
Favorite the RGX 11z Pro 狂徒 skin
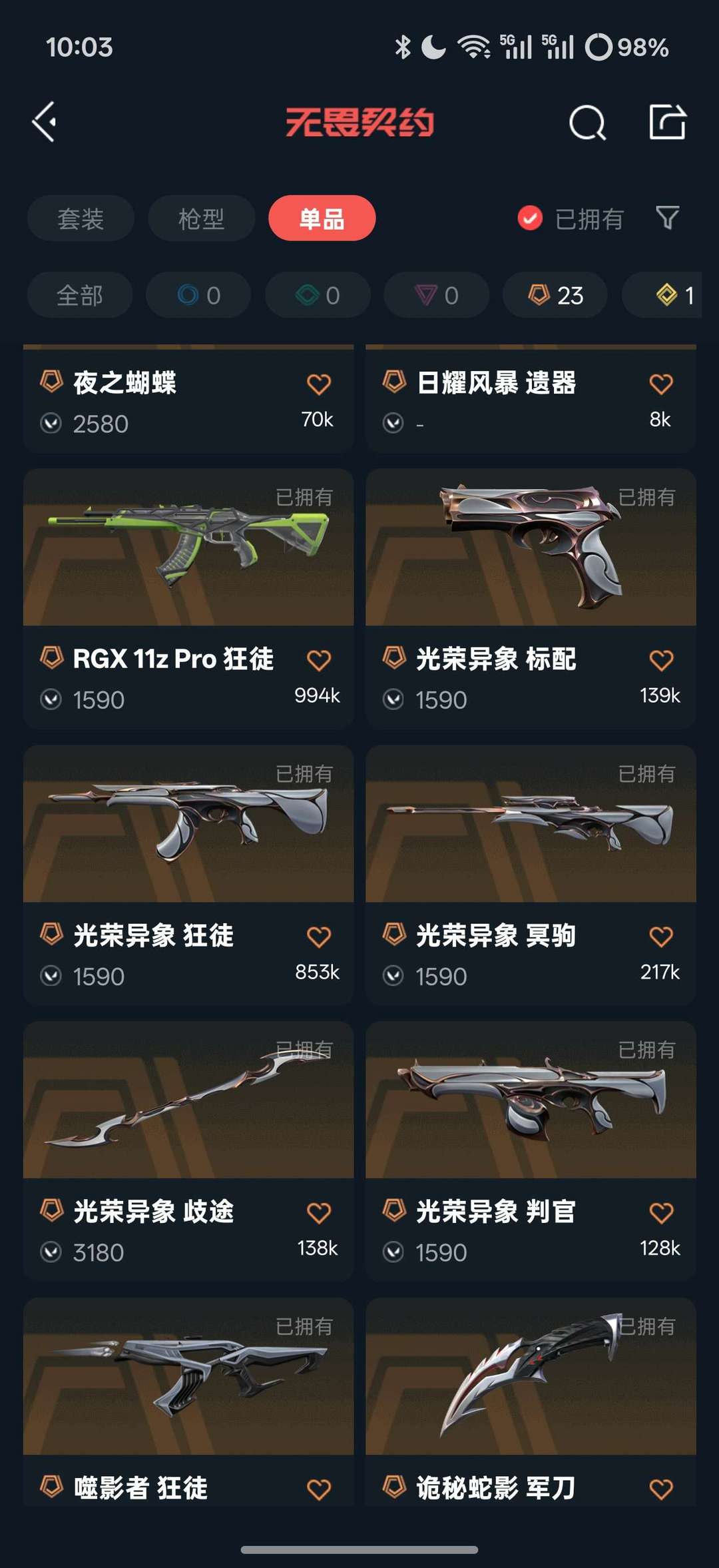pos(320,658)
